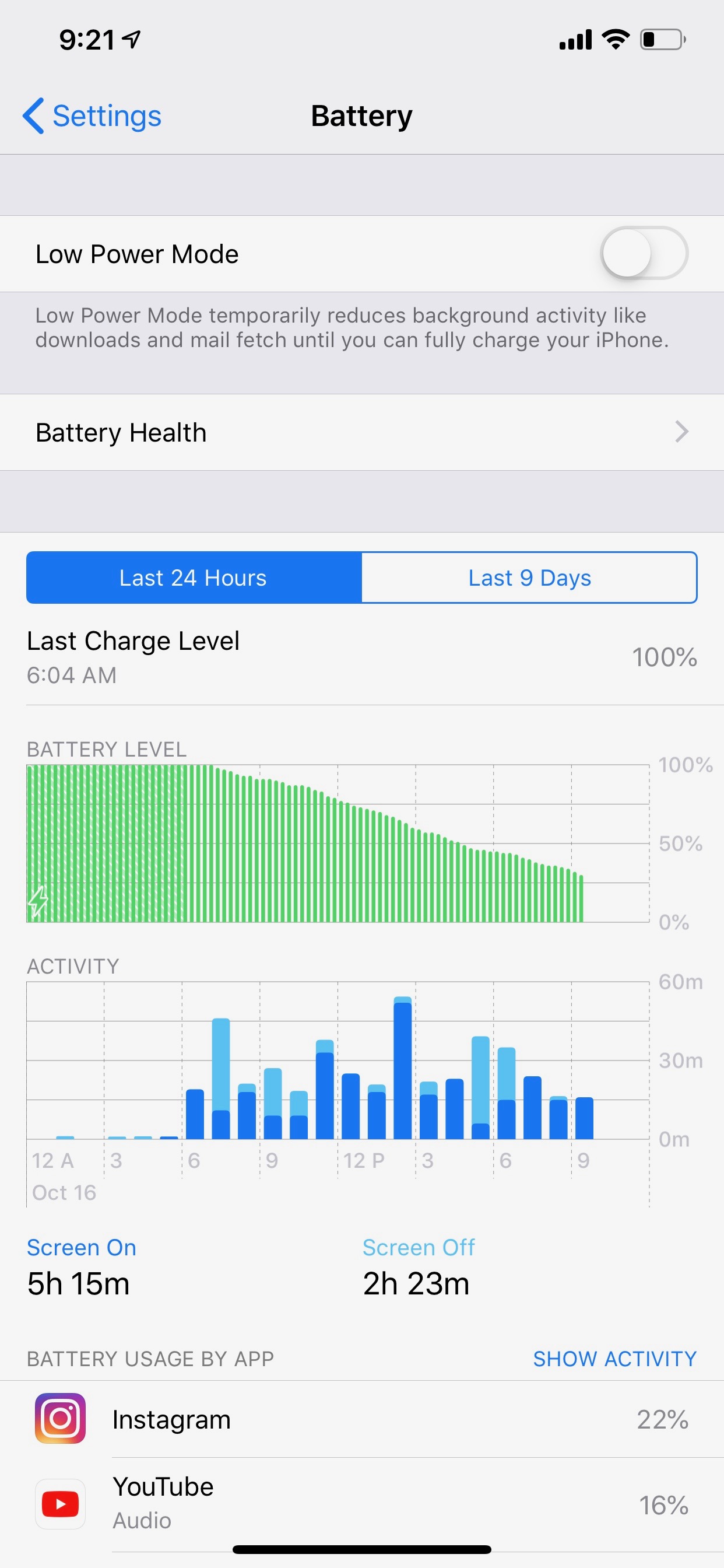The image size is (724, 1568).
Task: Enable Low Power Mode
Action: (x=644, y=253)
